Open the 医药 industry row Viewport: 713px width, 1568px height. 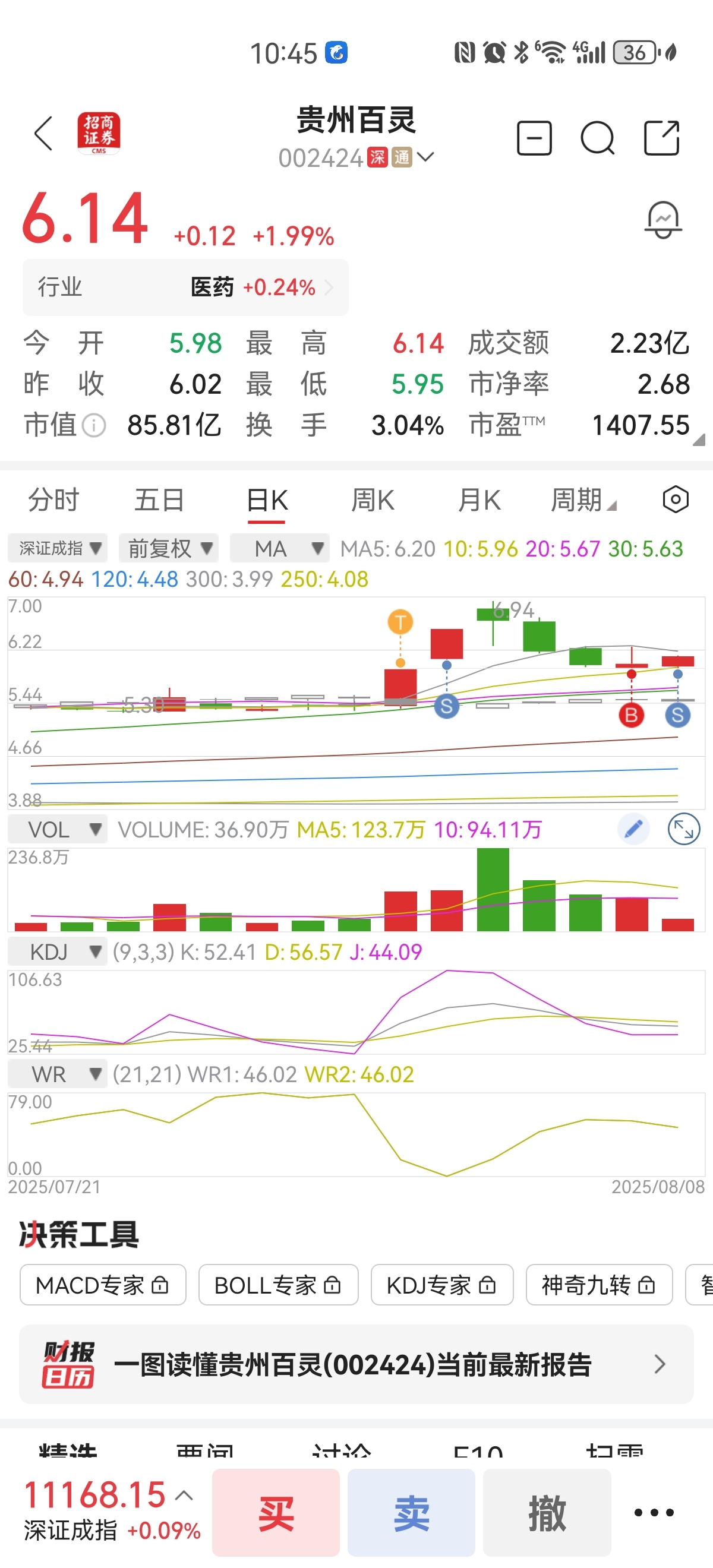coord(186,287)
